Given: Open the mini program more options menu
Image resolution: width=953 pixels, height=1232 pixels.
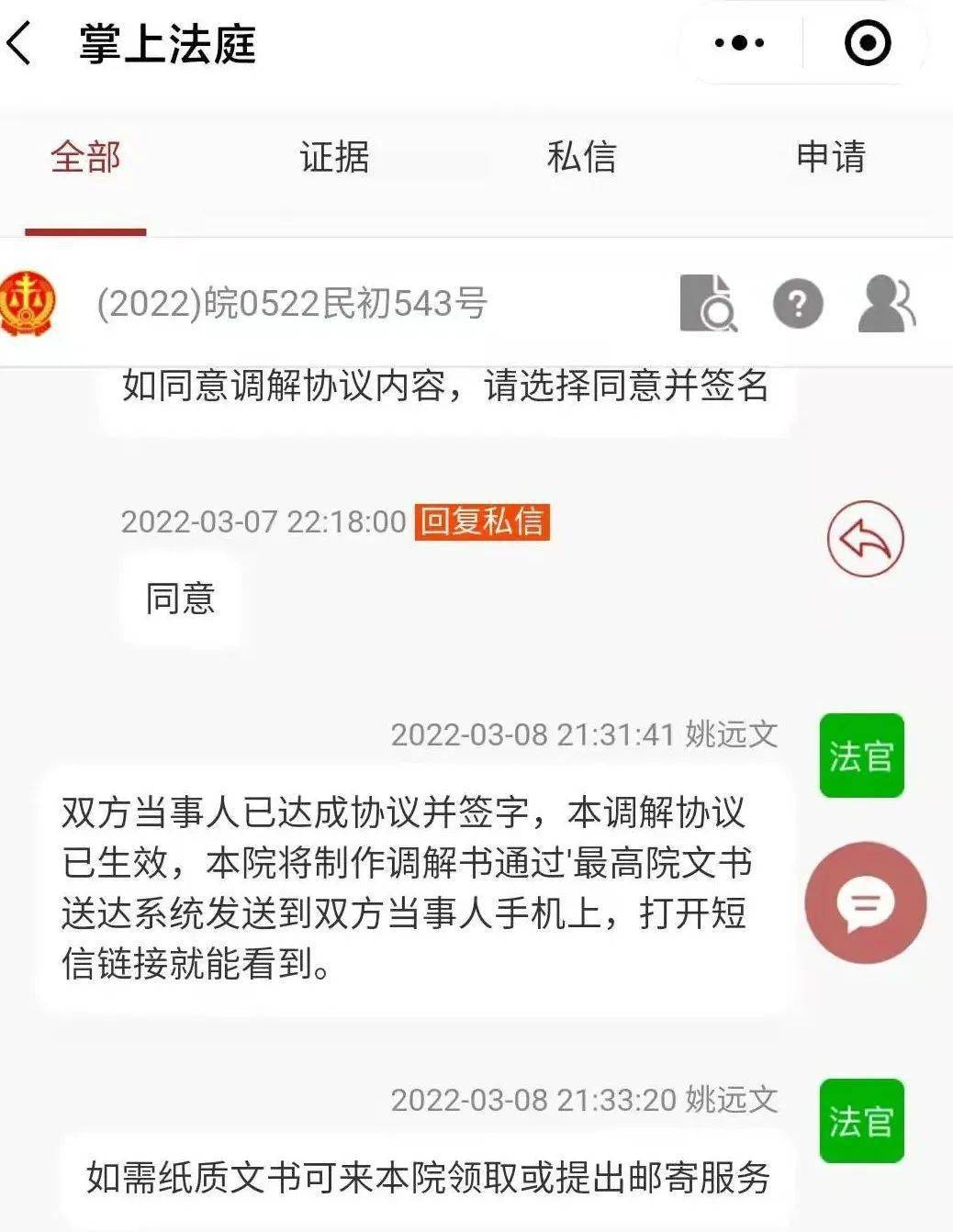Looking at the screenshot, I should [x=739, y=43].
